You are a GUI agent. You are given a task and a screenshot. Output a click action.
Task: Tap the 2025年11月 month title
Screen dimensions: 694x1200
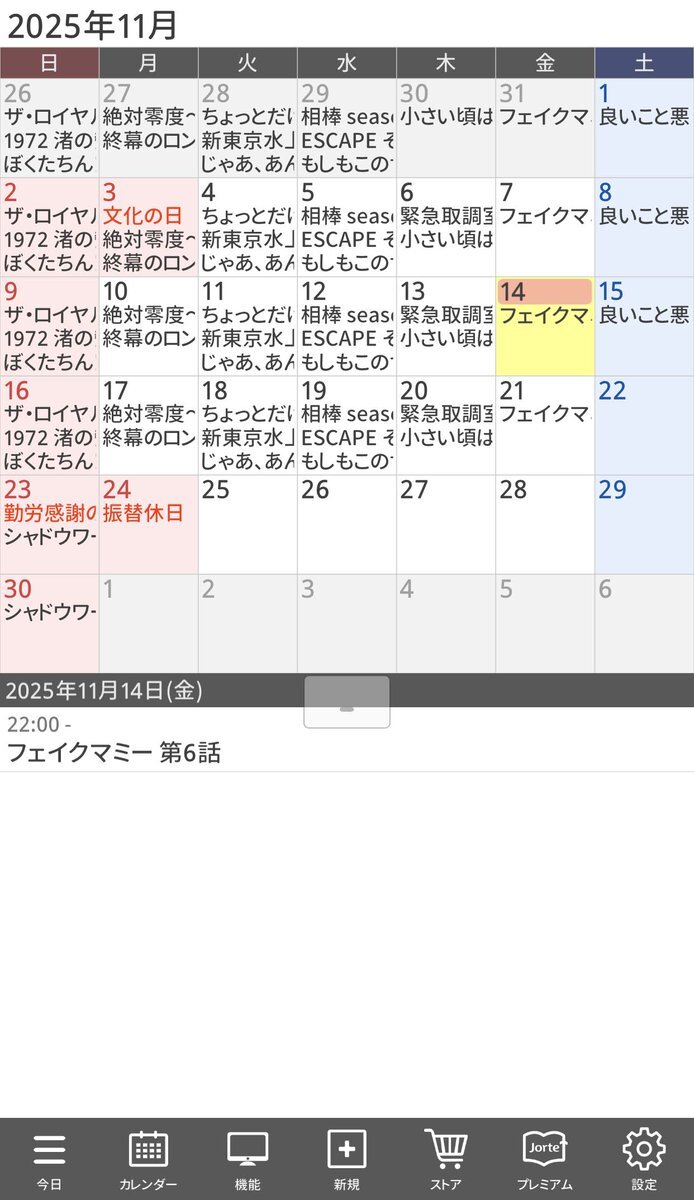[93, 24]
